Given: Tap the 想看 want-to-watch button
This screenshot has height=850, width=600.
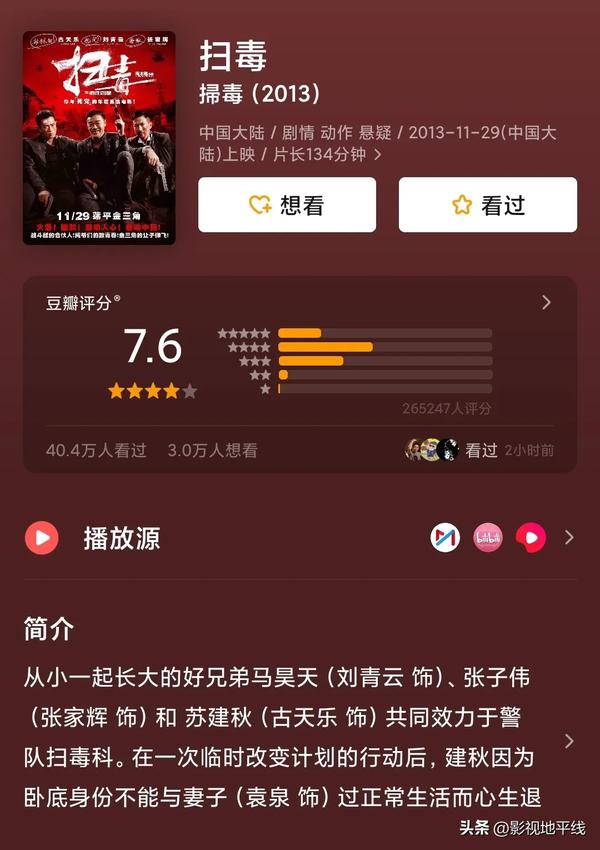Looking at the screenshot, I should [287, 205].
